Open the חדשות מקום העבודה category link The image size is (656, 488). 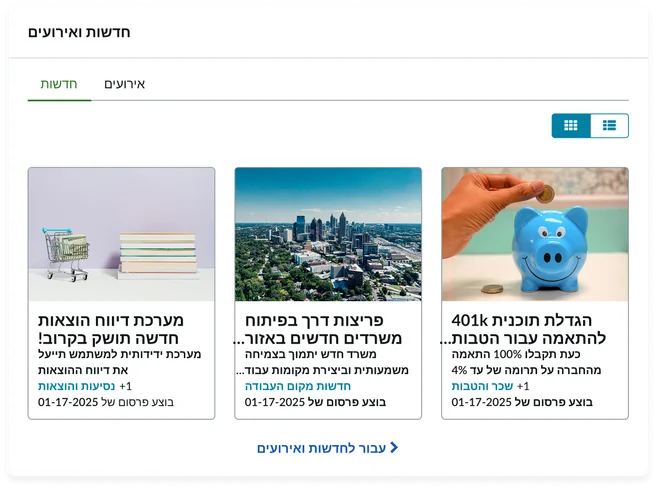pyautogui.click(x=298, y=386)
